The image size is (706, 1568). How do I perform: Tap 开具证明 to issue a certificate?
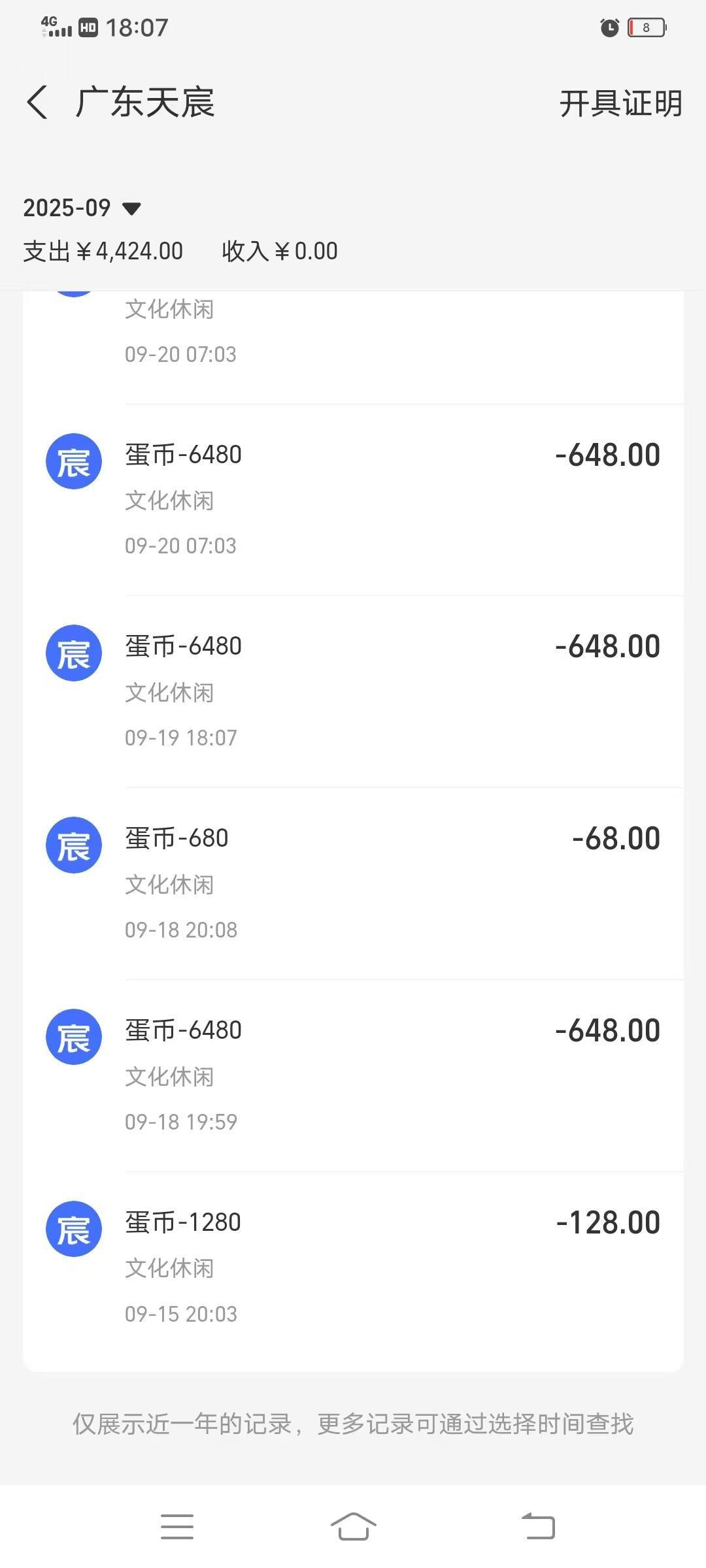[620, 104]
